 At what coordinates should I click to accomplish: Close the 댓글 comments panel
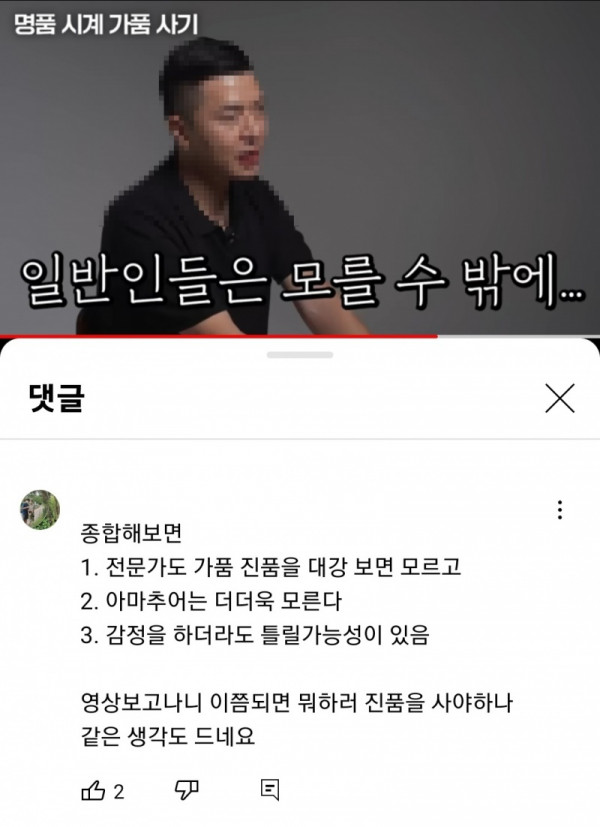(x=559, y=399)
